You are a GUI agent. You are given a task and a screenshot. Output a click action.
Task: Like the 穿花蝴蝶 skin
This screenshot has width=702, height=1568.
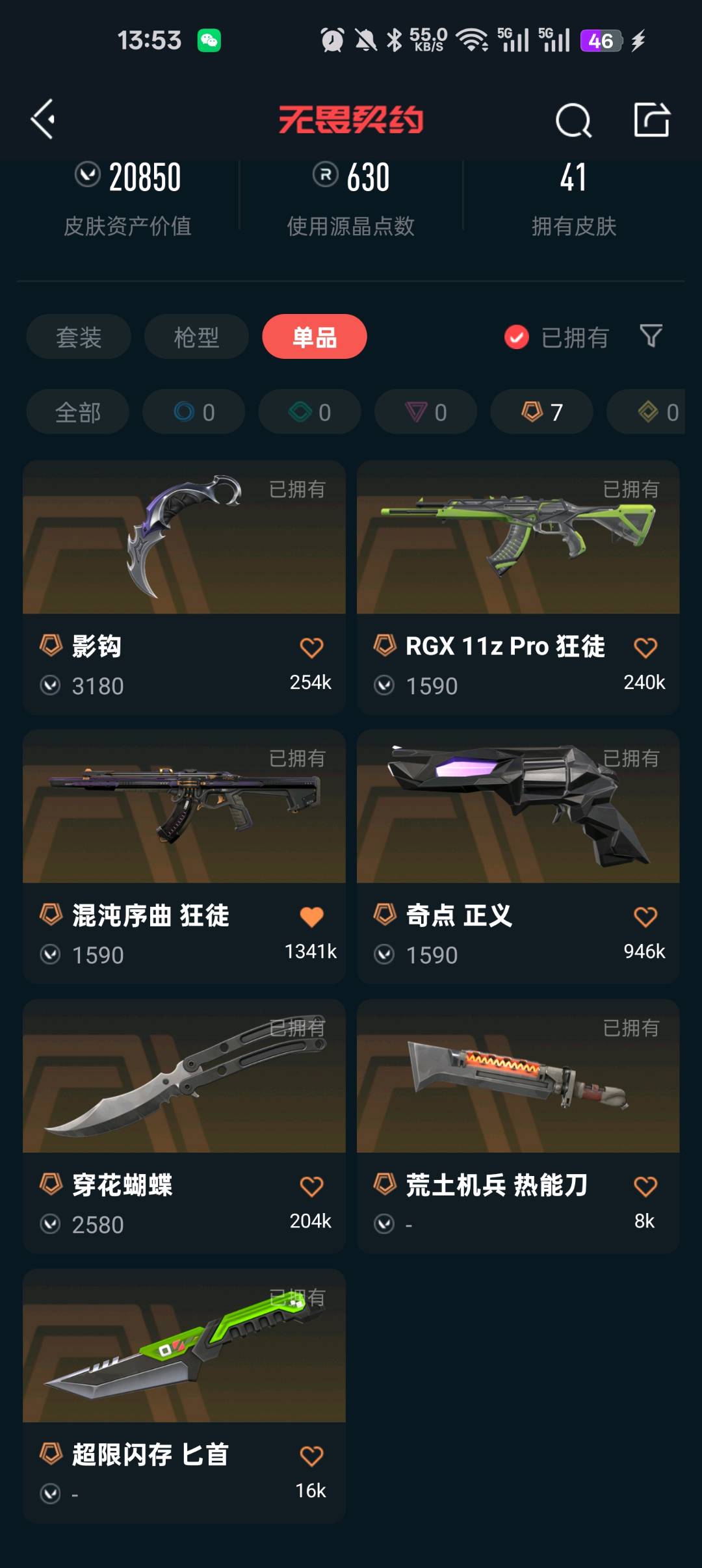click(311, 1186)
